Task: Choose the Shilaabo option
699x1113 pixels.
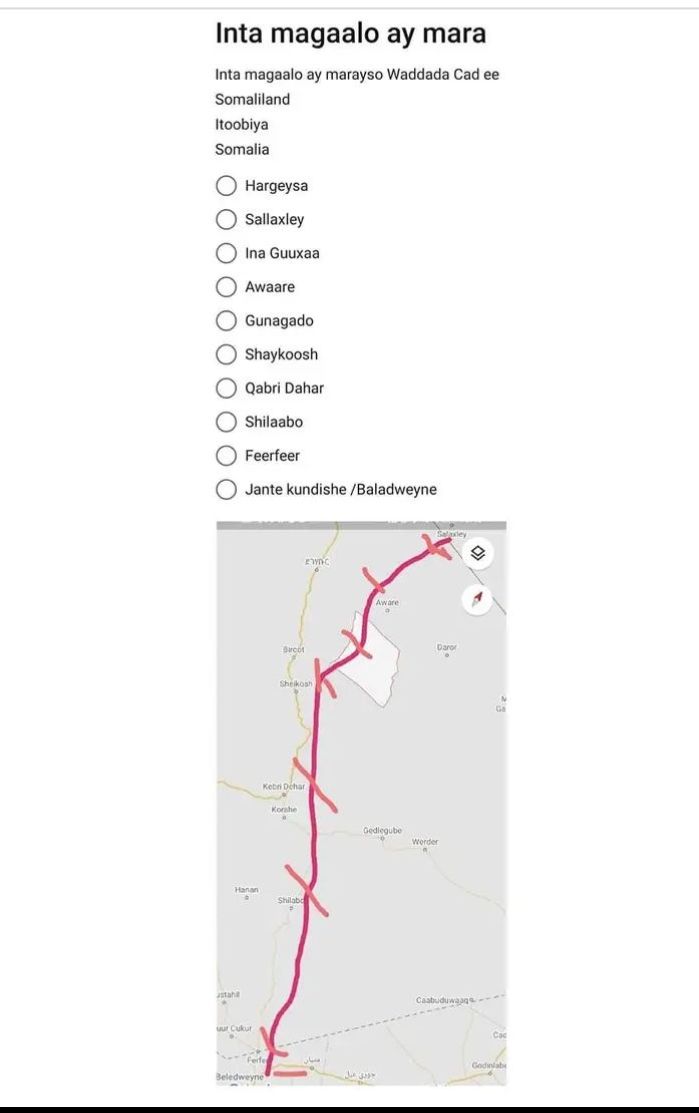Action: pos(226,422)
